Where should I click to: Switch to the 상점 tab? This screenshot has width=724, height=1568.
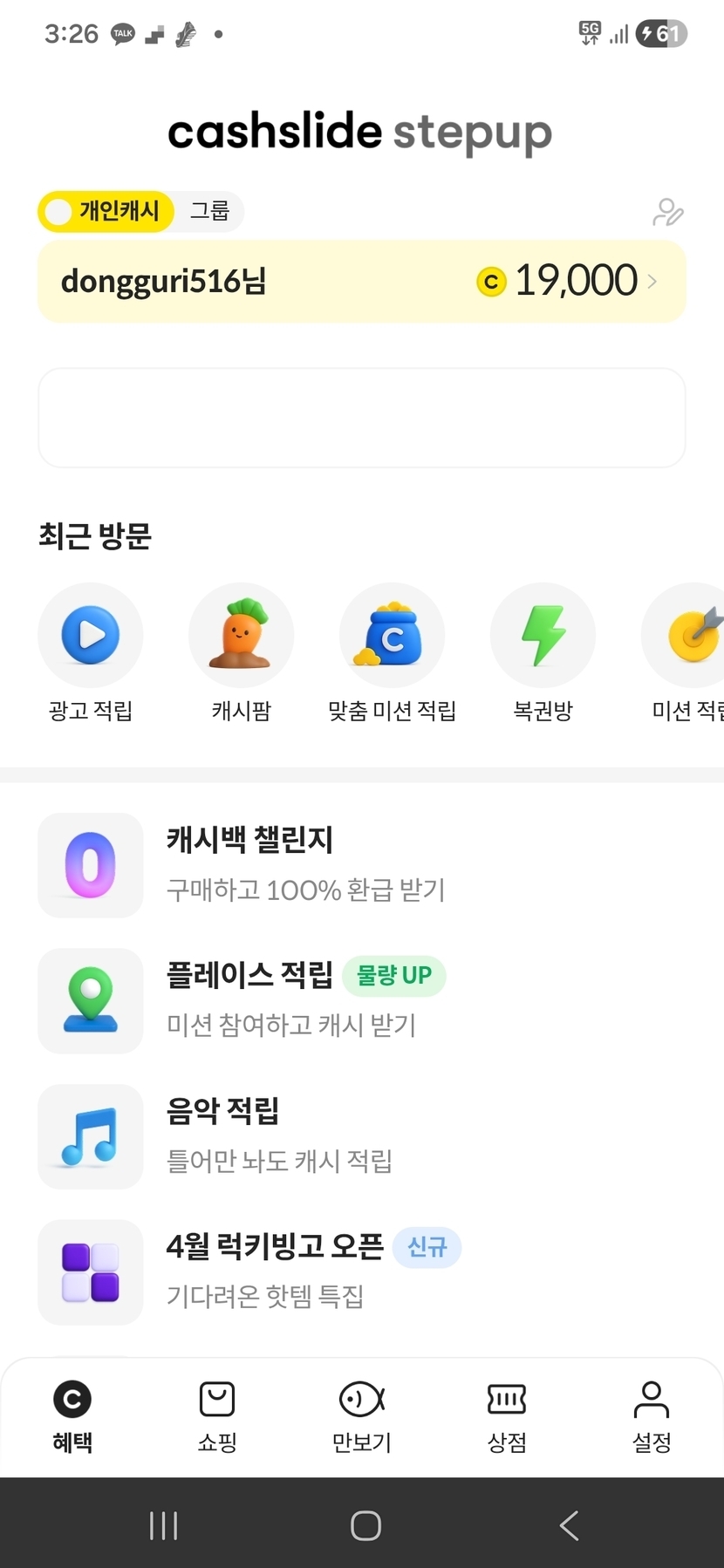pos(507,1416)
